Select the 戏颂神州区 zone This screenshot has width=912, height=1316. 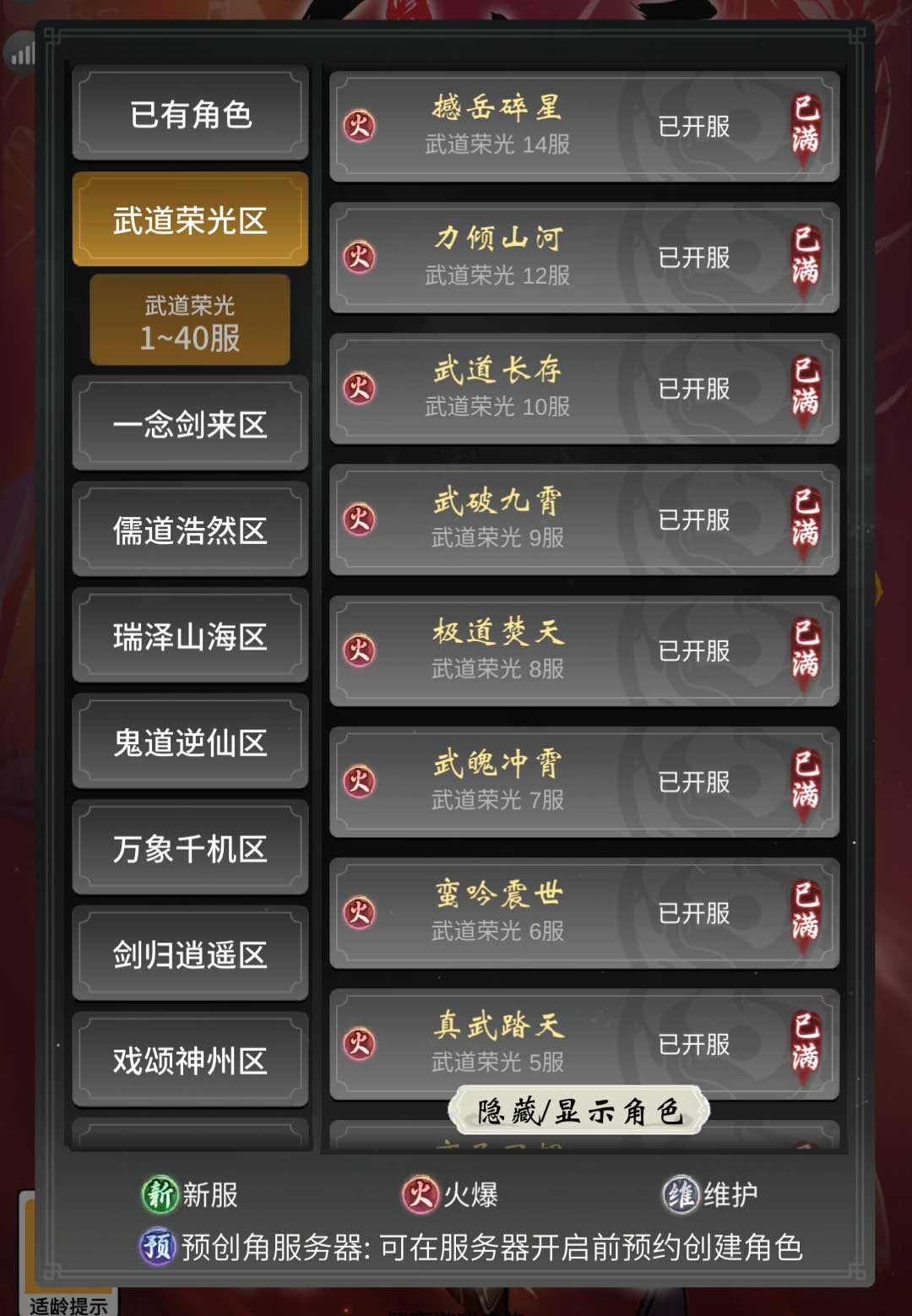point(190,1060)
